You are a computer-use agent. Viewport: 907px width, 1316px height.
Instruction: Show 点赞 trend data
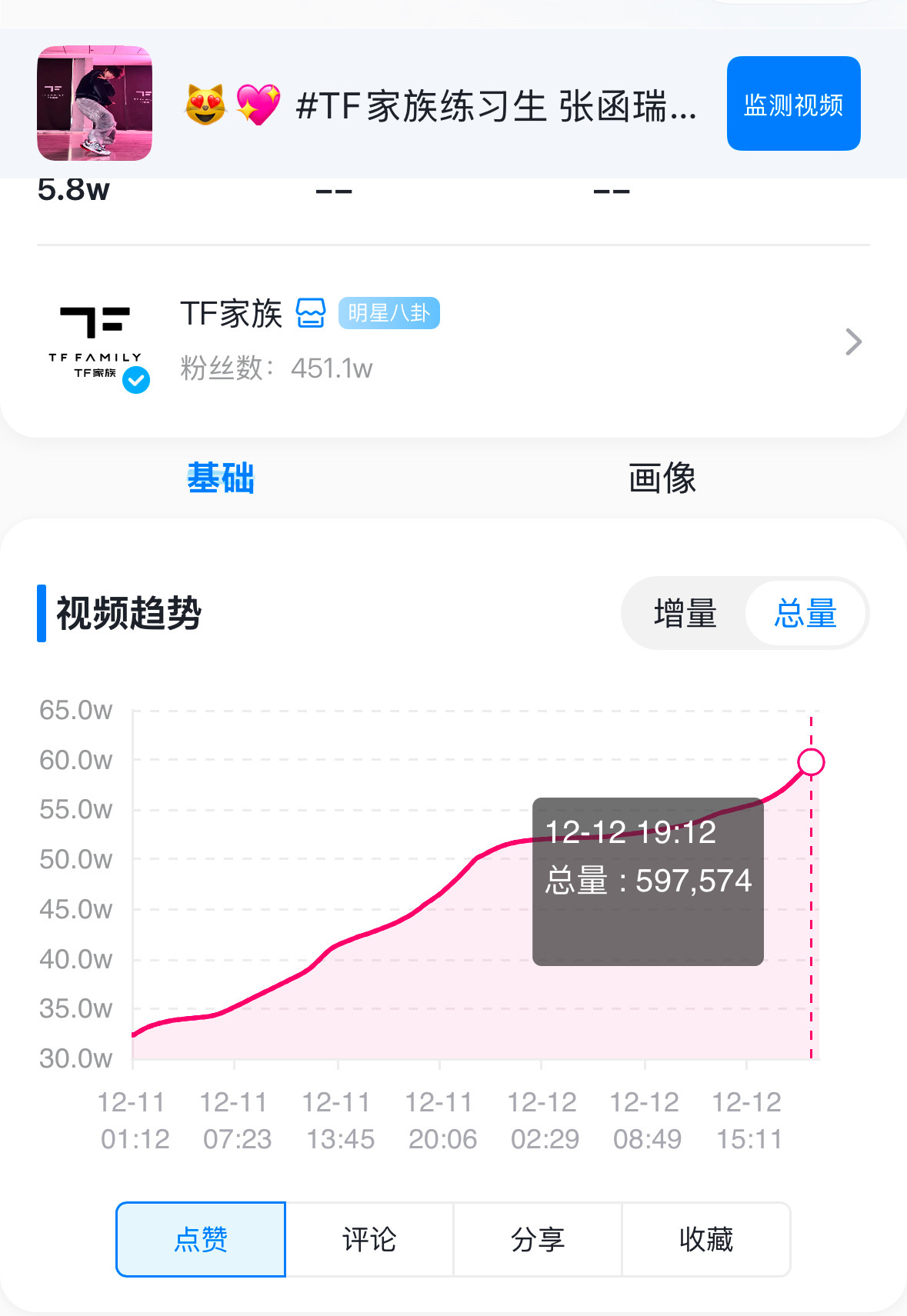coord(201,1239)
